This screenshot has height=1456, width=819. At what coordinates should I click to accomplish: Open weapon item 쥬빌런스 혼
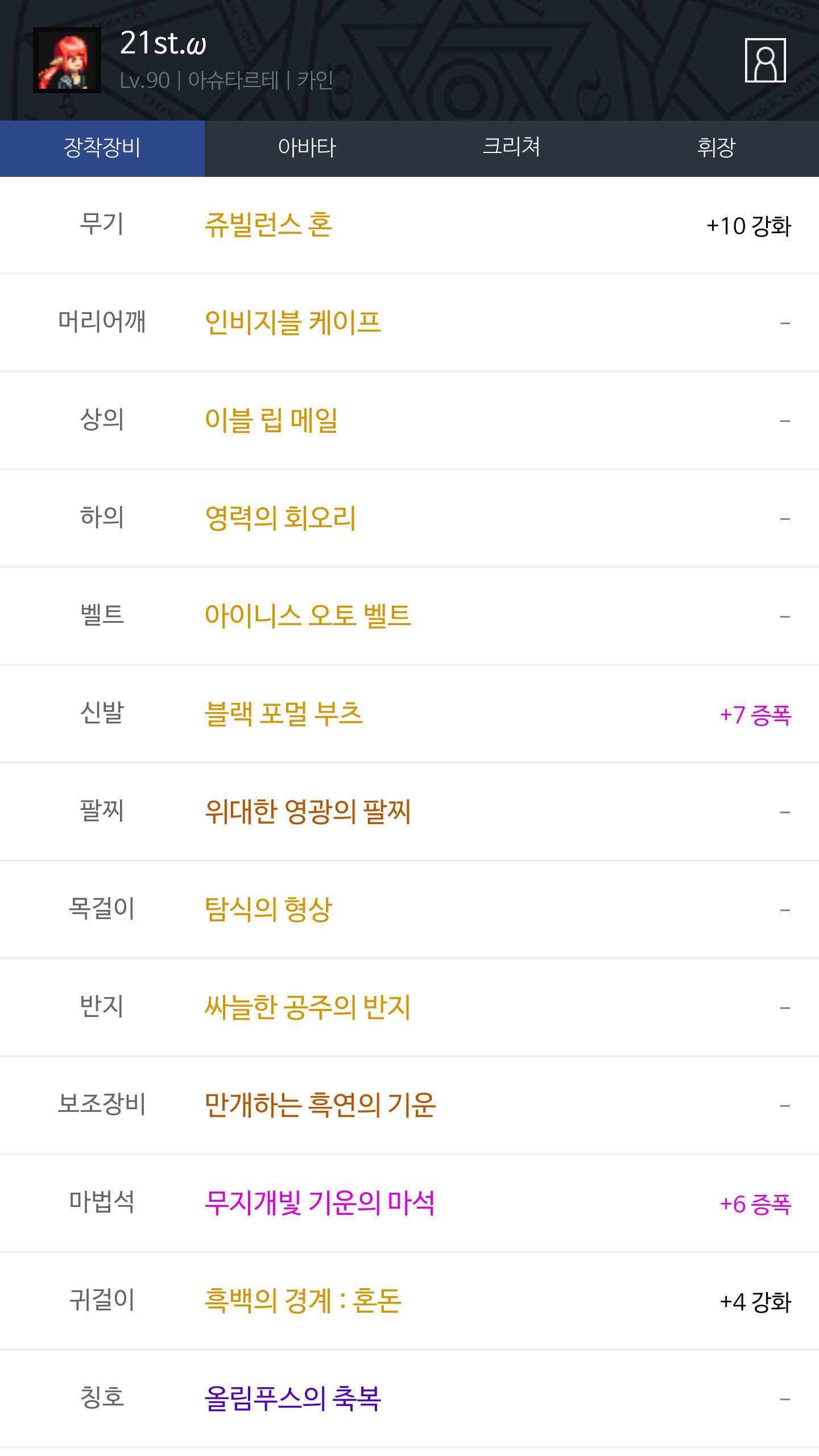tap(268, 225)
